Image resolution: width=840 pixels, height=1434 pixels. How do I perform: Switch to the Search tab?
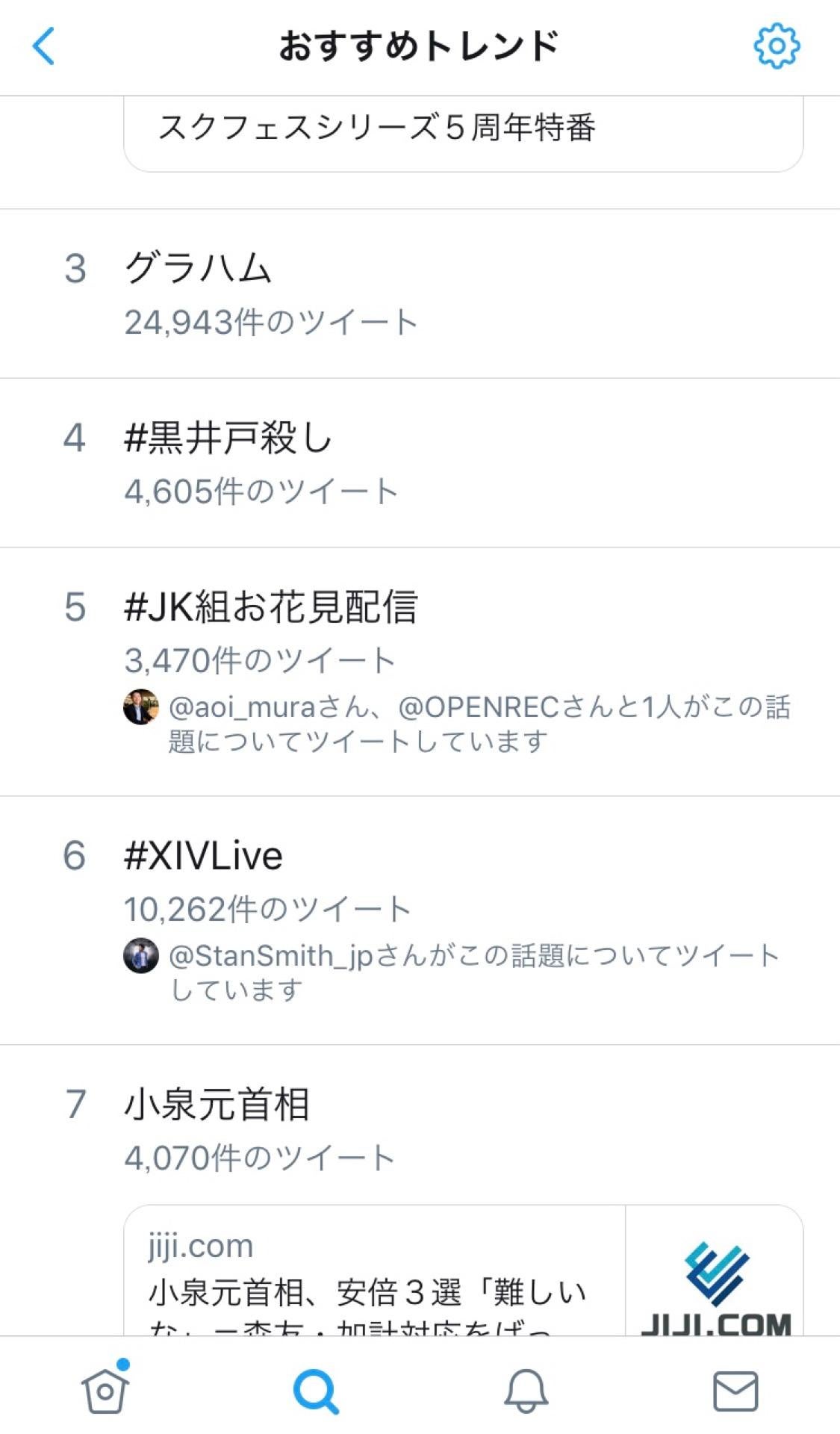(x=316, y=1390)
